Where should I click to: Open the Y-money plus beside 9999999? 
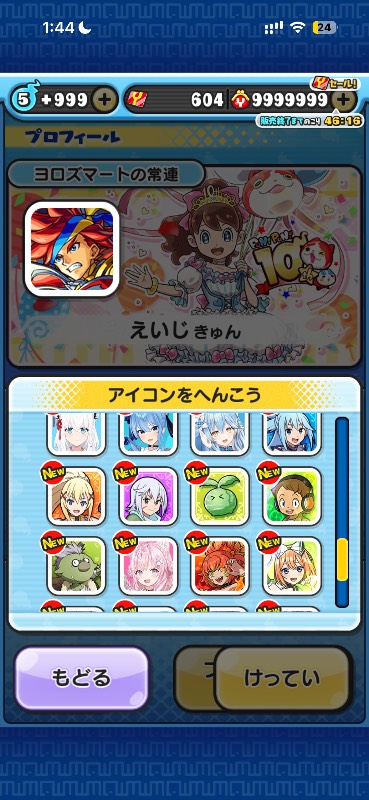click(343, 100)
